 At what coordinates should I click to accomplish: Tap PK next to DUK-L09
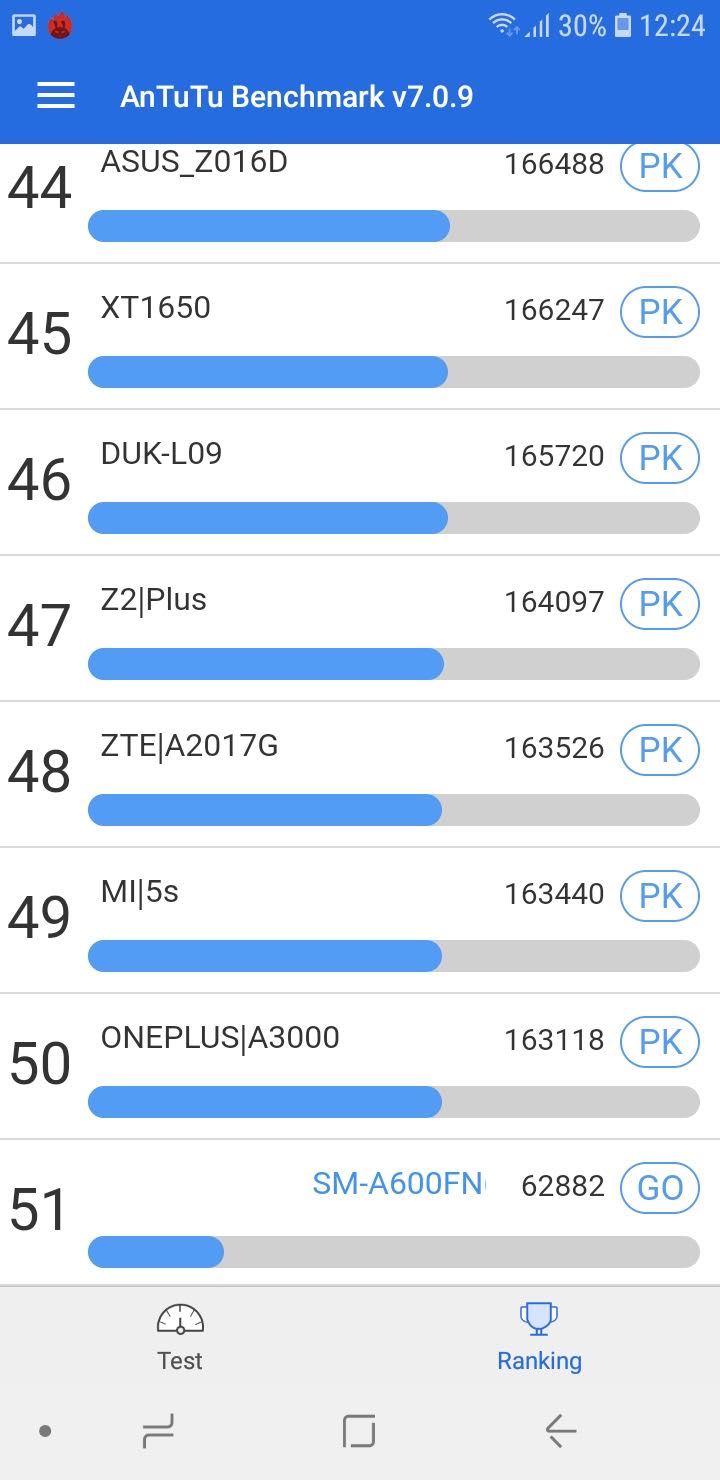pyautogui.click(x=660, y=458)
